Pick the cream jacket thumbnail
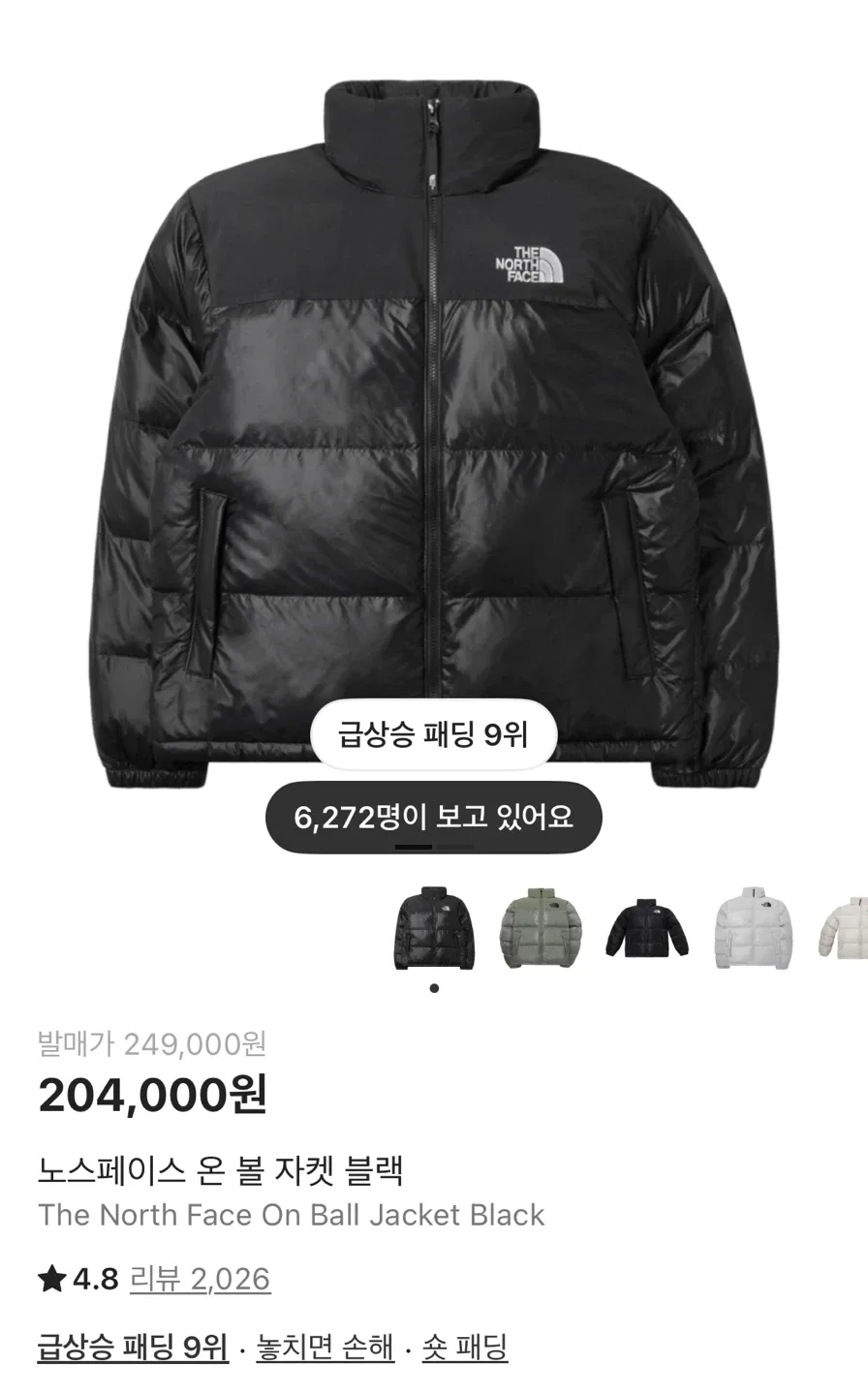The height and width of the screenshot is (1395, 868). coord(845,927)
